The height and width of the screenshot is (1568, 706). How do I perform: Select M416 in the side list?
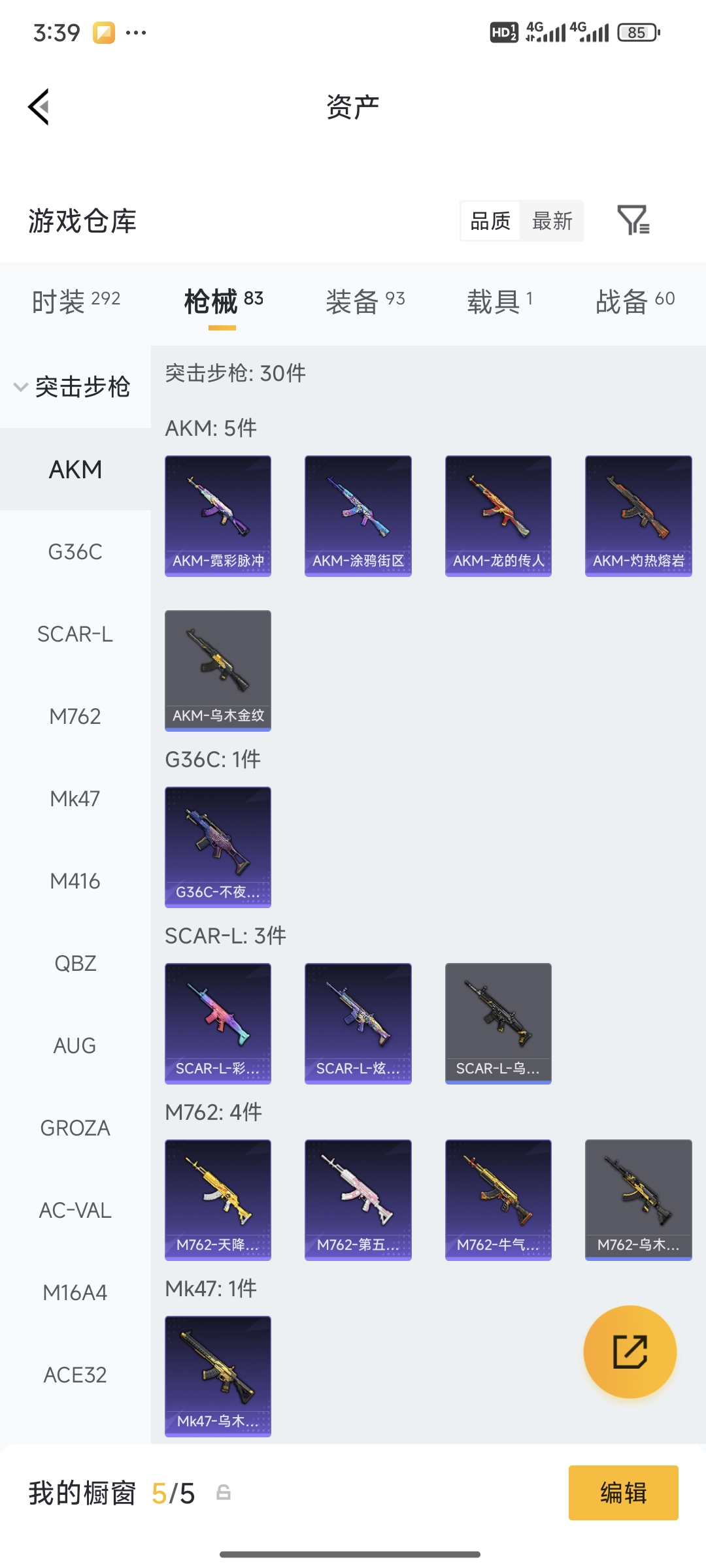pyautogui.click(x=75, y=881)
